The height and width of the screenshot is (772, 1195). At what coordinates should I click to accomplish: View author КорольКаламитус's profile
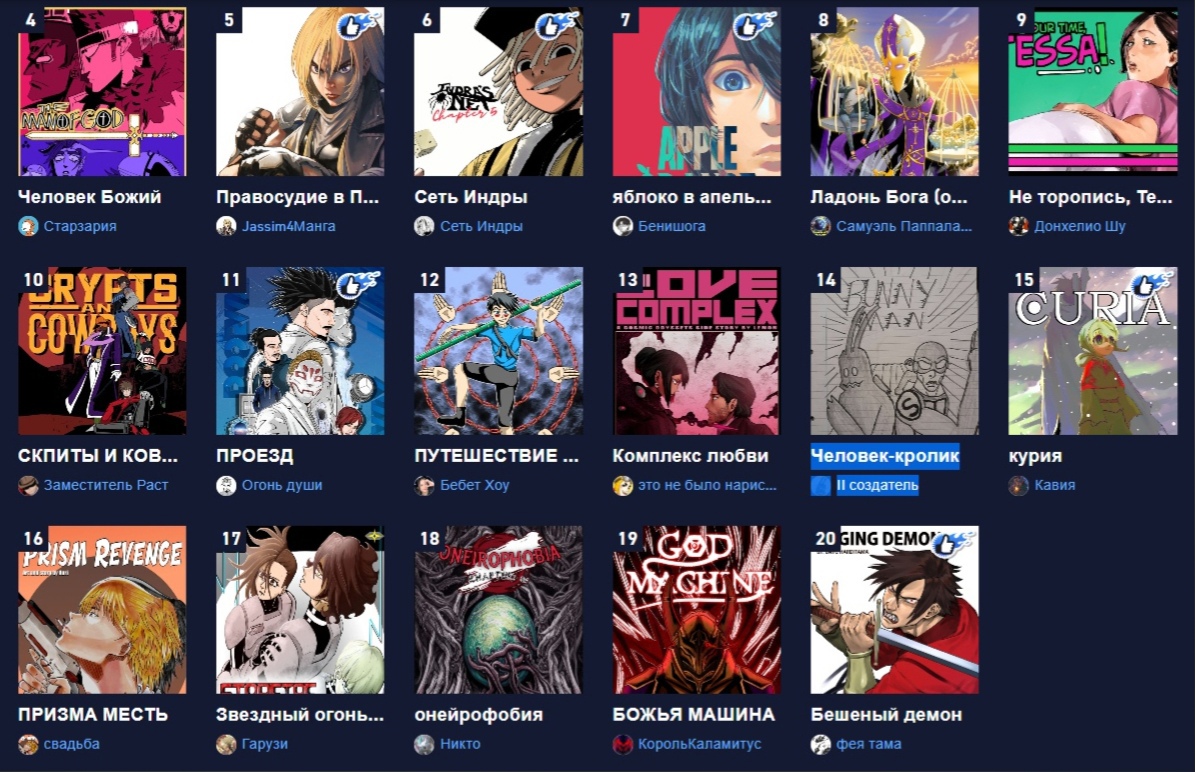[699, 744]
